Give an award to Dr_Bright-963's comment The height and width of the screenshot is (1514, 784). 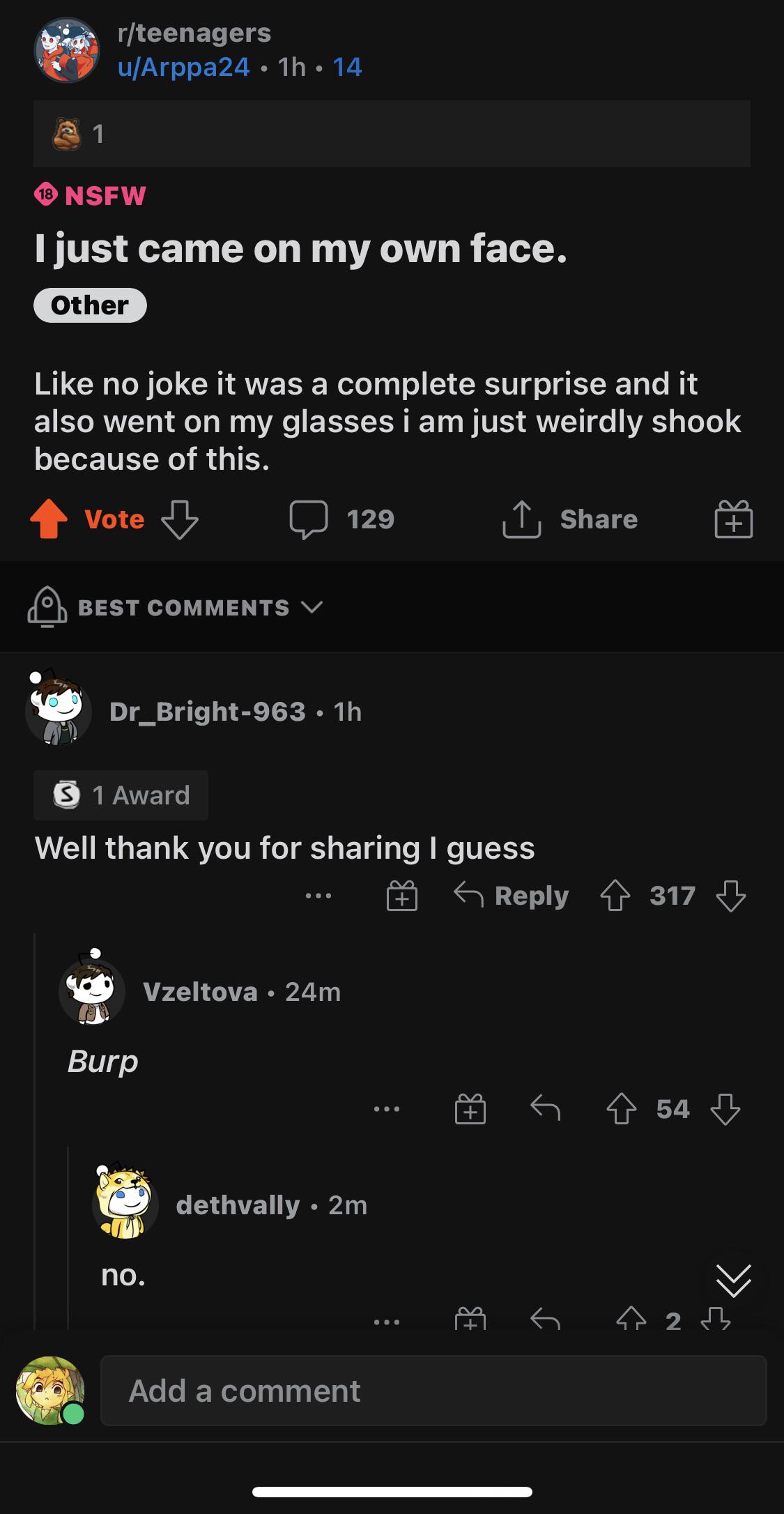(x=402, y=896)
